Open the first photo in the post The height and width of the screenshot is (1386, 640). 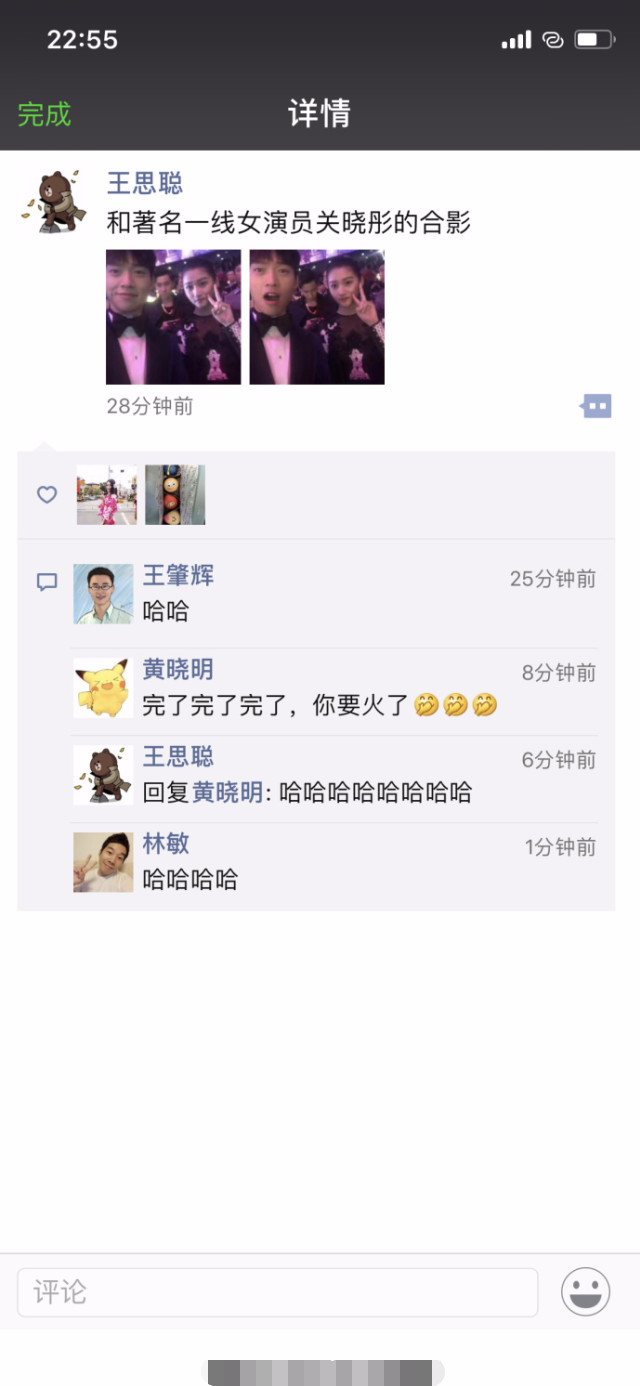pyautogui.click(x=174, y=317)
